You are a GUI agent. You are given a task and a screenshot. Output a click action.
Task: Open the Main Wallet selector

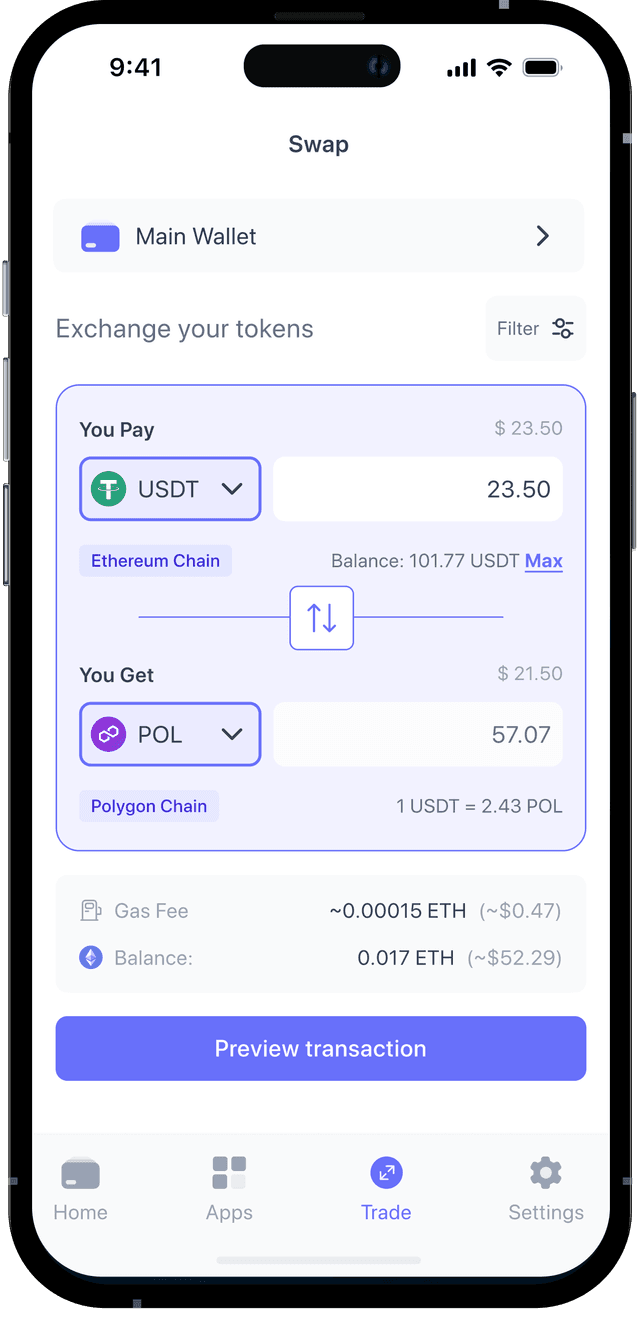click(x=318, y=236)
